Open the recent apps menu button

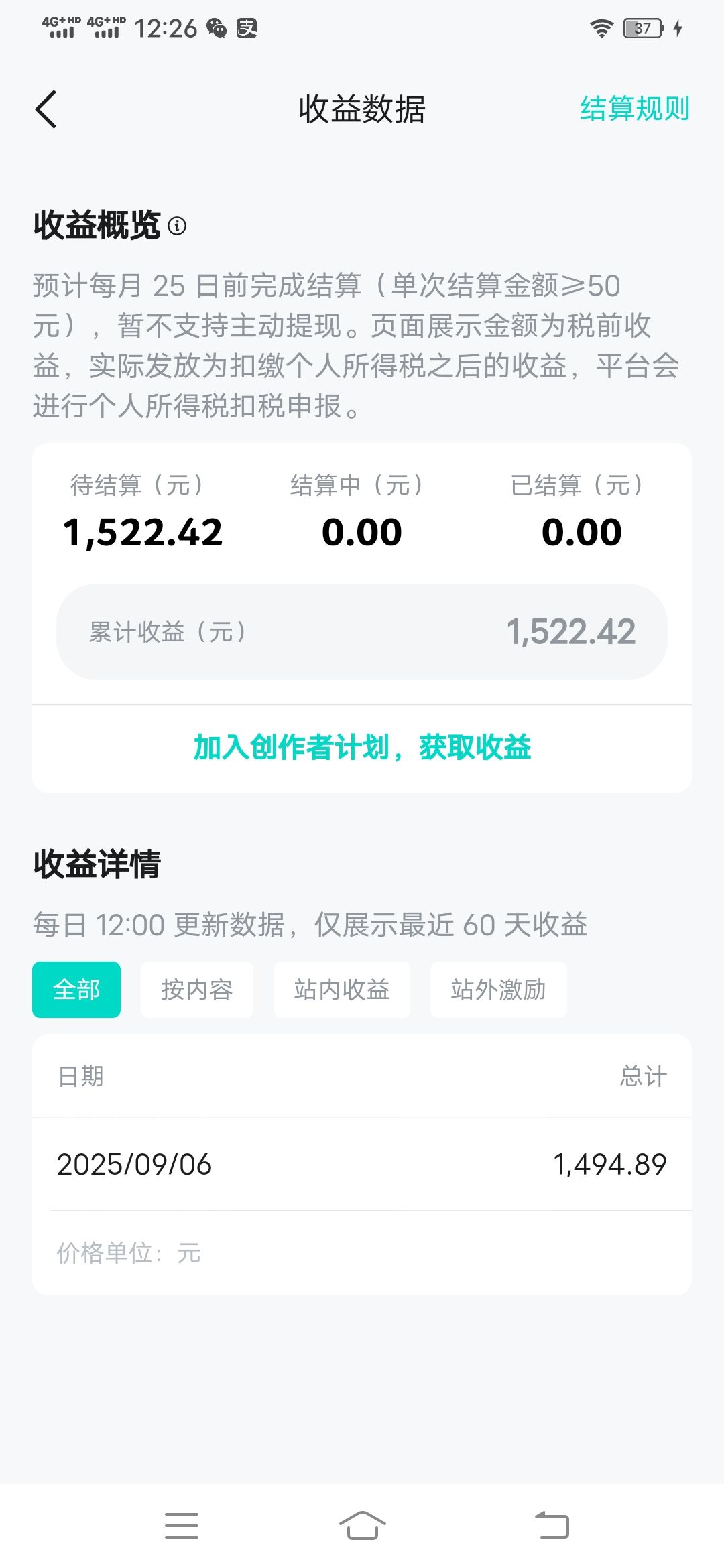tap(182, 1526)
